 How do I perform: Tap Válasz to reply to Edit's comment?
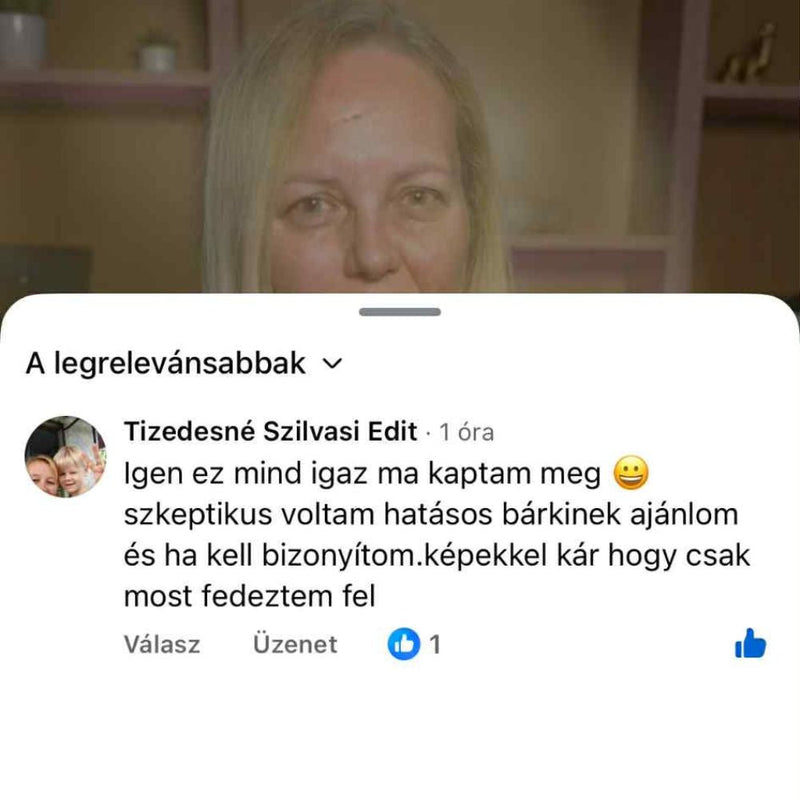[x=162, y=645]
